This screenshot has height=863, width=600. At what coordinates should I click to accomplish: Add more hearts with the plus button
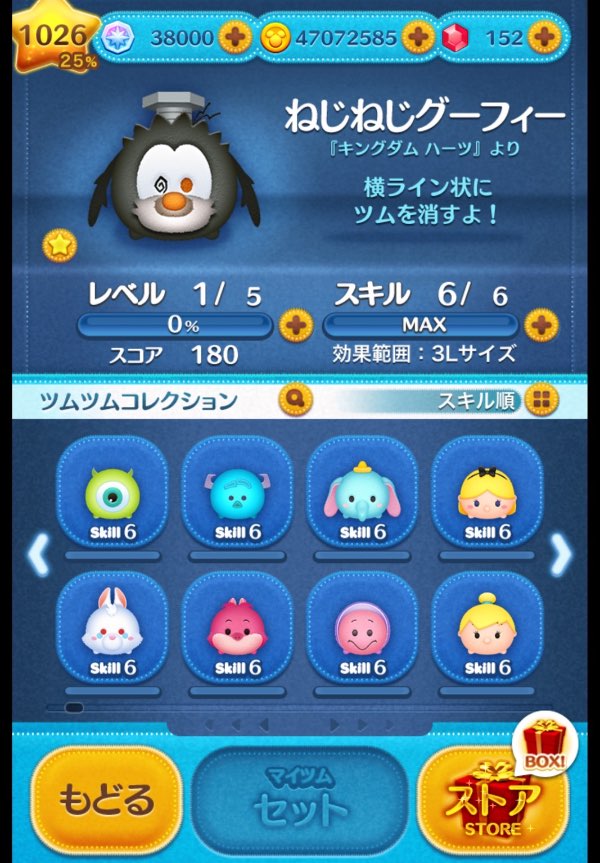point(236,38)
